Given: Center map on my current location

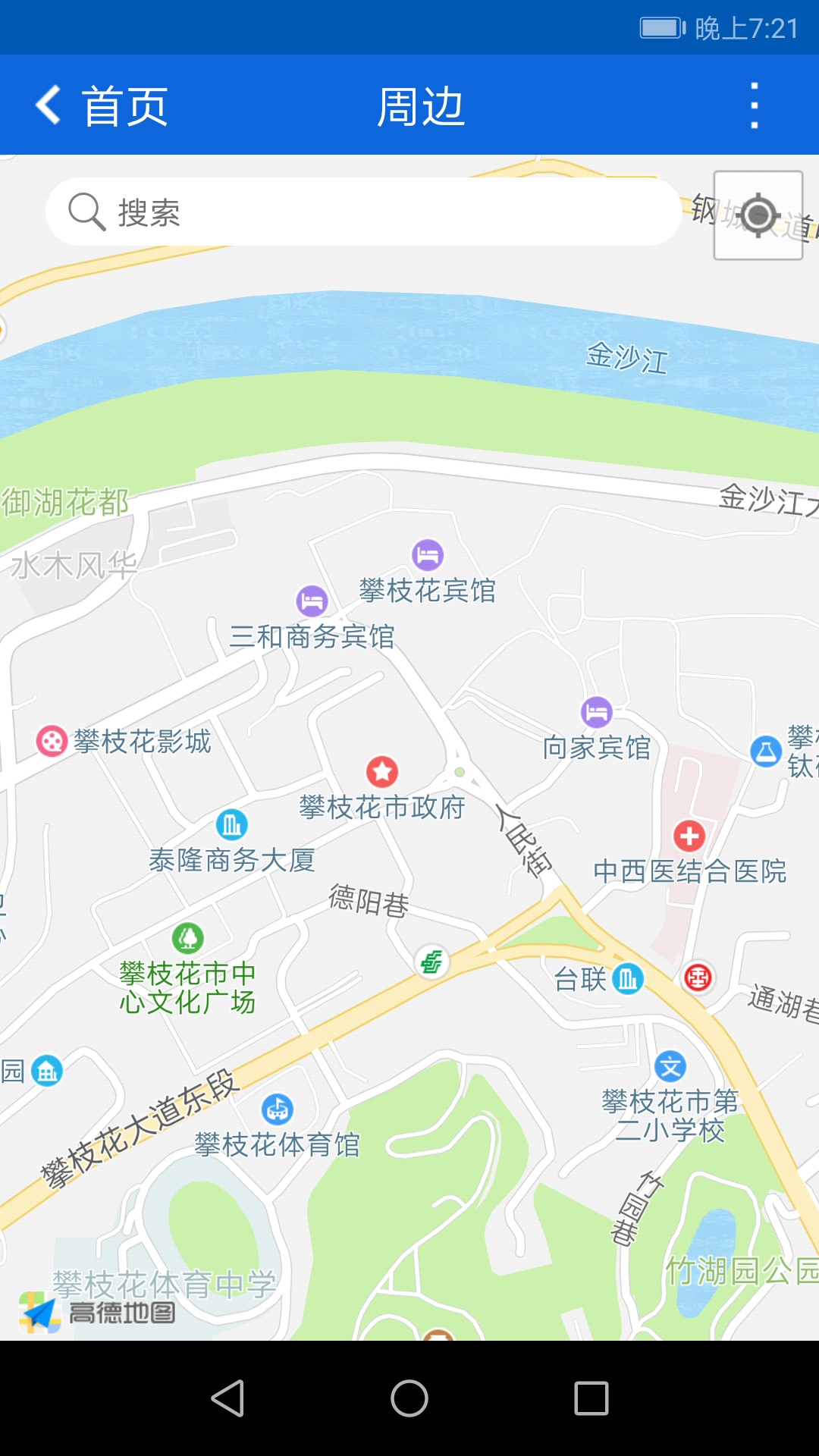Looking at the screenshot, I should pos(758,215).
